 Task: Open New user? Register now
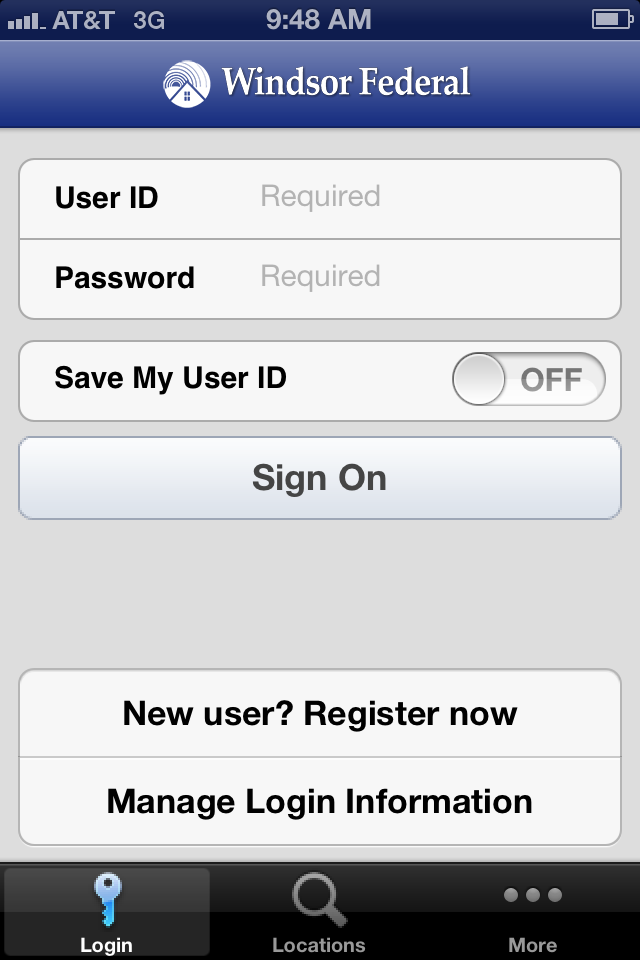(x=320, y=714)
